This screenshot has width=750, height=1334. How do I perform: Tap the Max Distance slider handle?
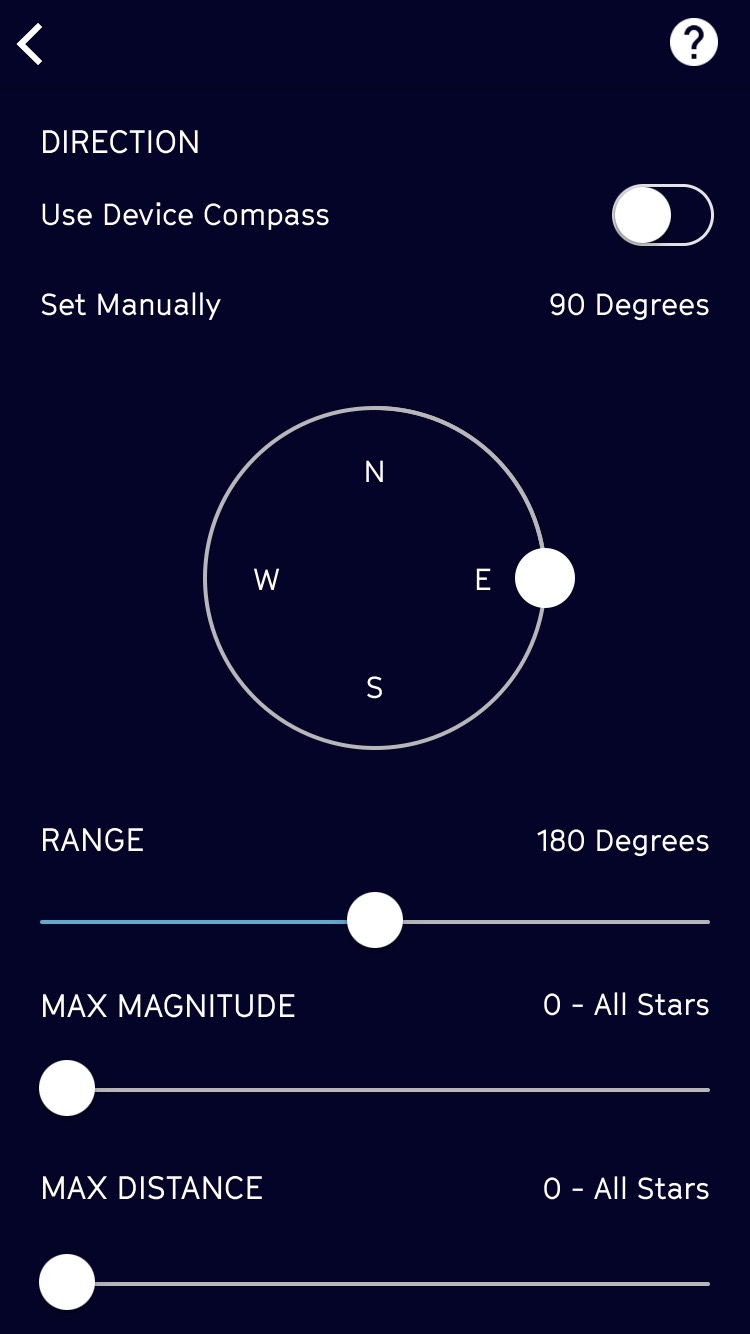(x=67, y=1282)
